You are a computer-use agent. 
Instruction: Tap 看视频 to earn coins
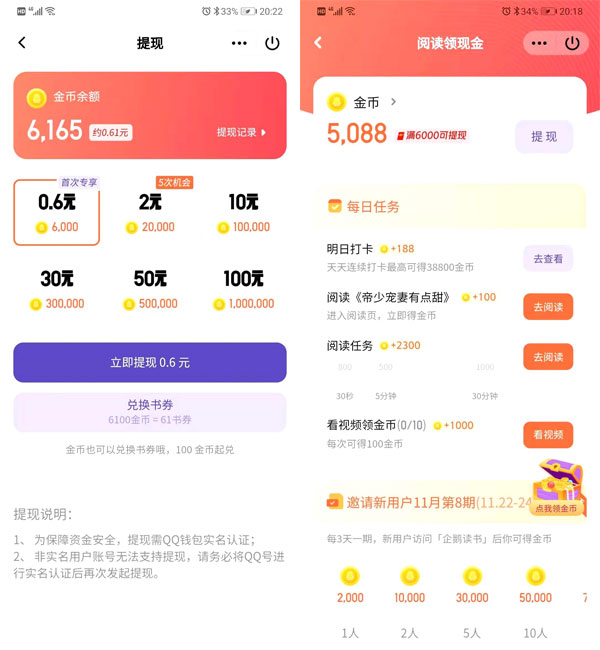547,434
